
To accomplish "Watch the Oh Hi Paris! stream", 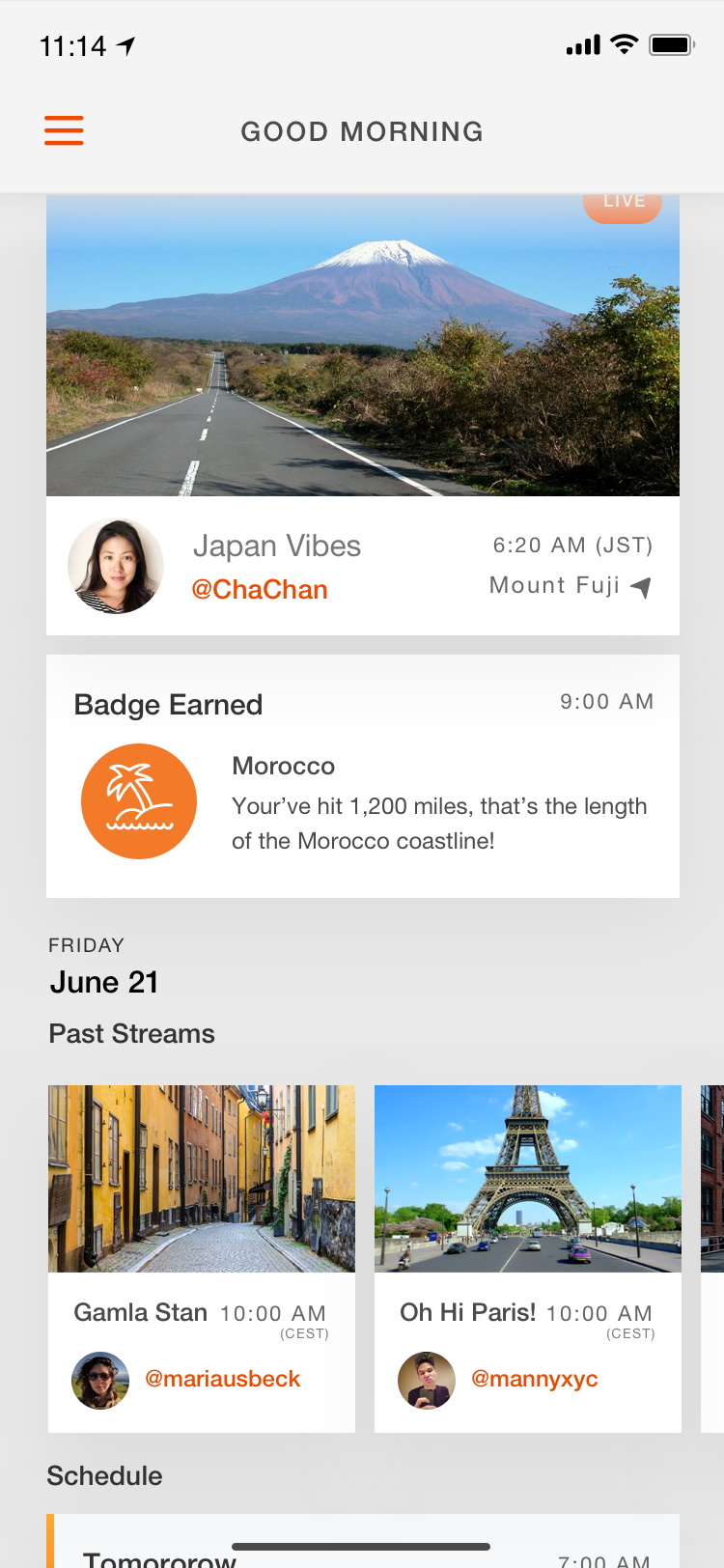I will tap(527, 1179).
